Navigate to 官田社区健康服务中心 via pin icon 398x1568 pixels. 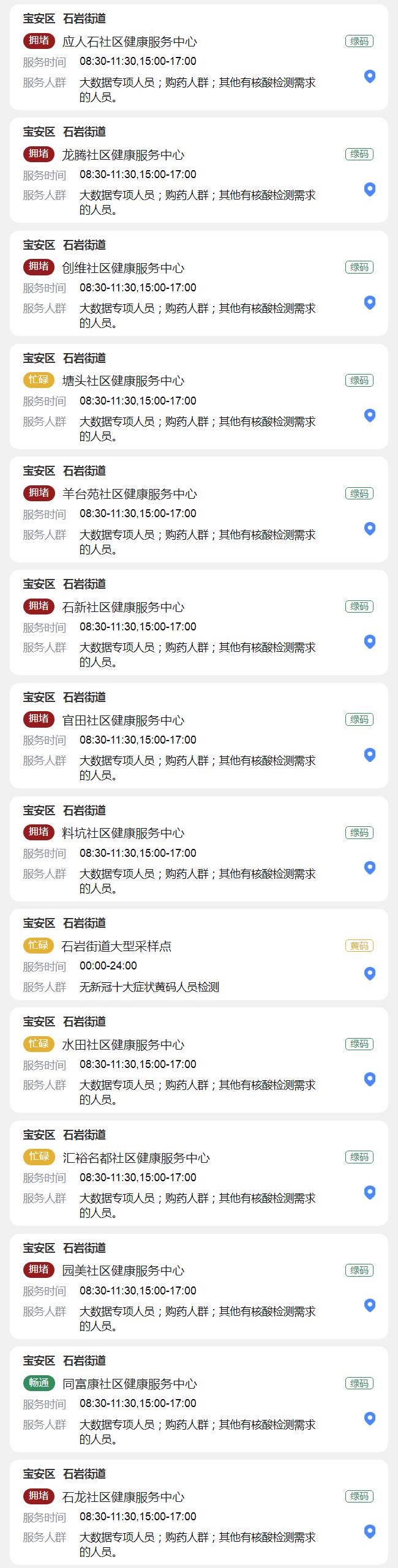(369, 755)
